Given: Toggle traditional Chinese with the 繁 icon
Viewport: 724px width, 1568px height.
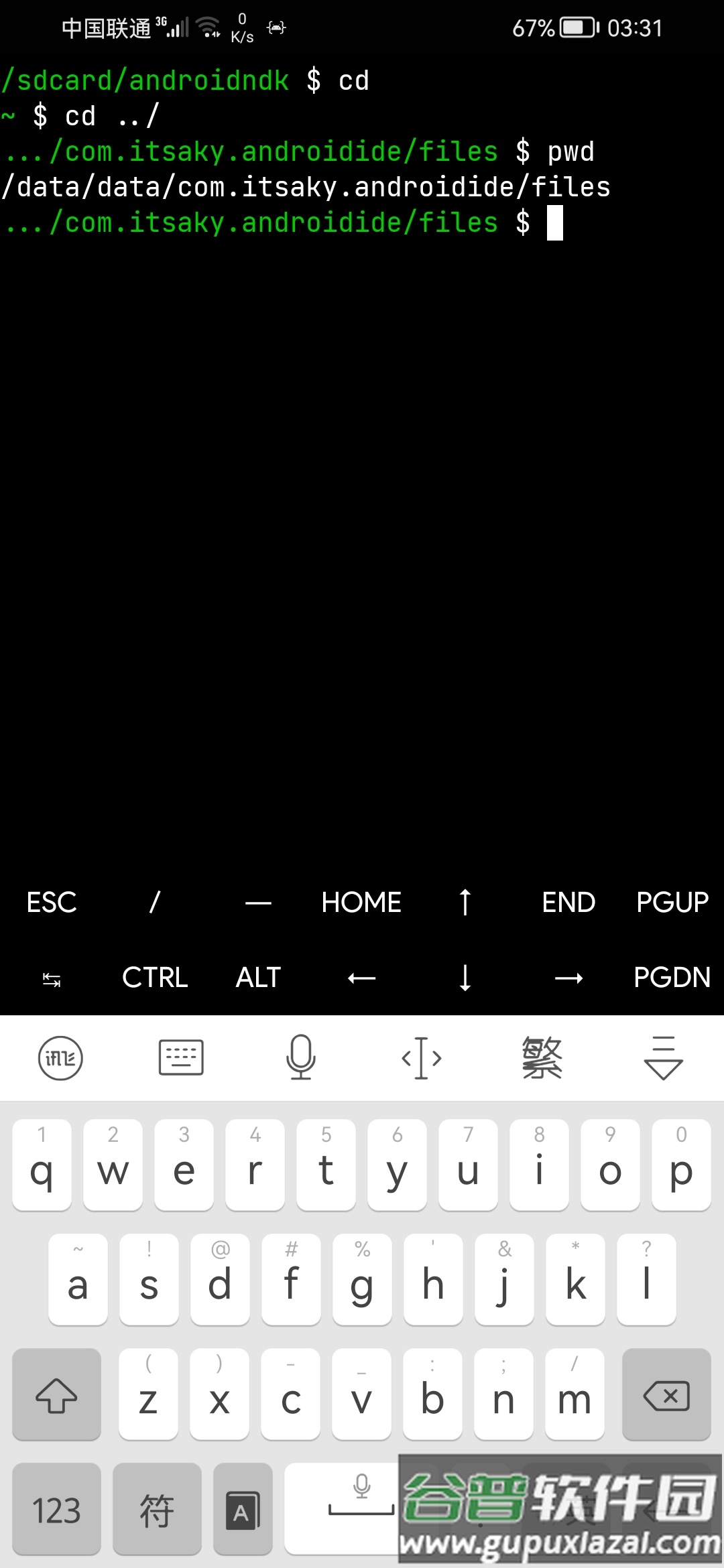Looking at the screenshot, I should click(542, 1058).
